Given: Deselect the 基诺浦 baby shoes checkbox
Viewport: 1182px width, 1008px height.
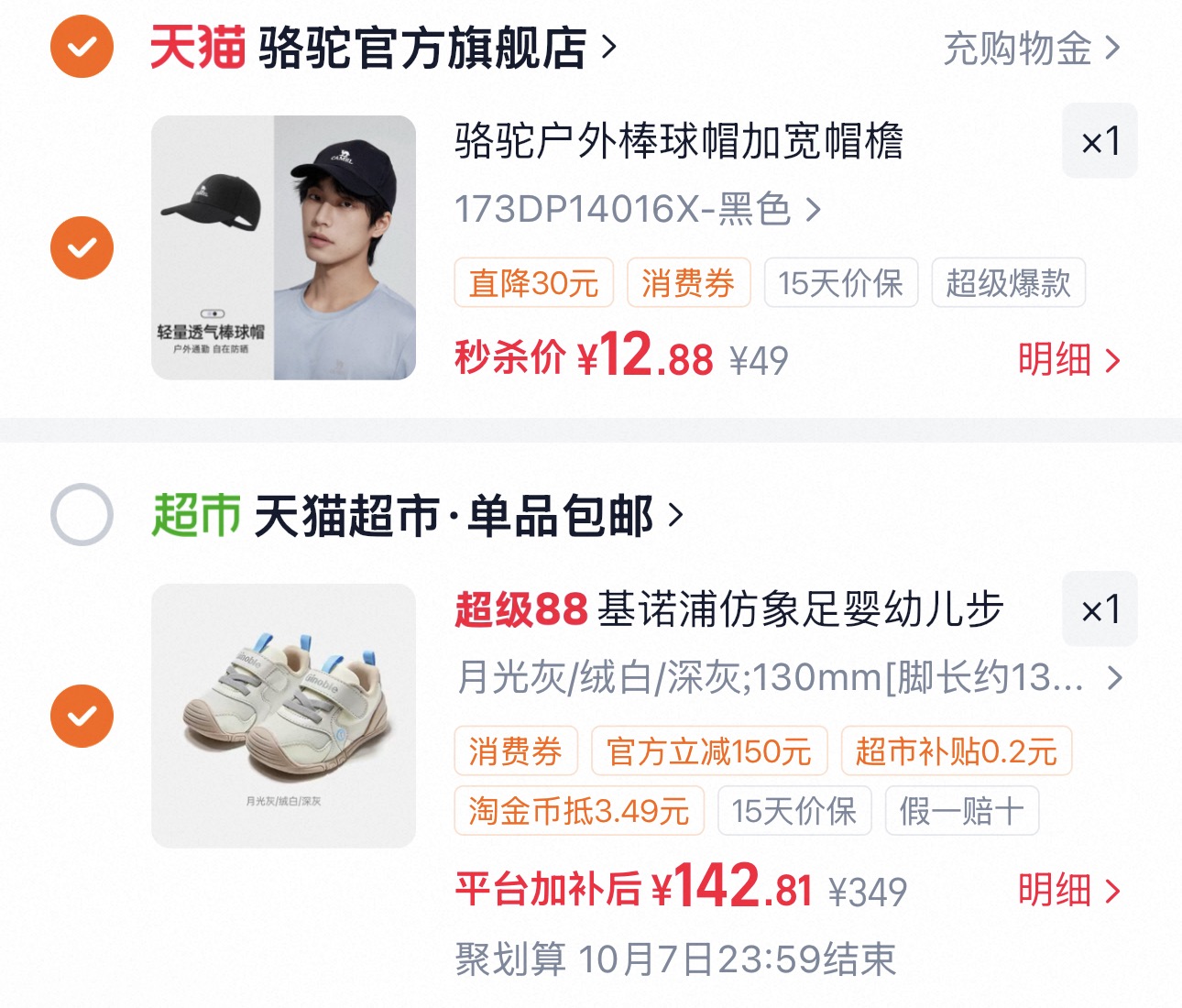Looking at the screenshot, I should 82,716.
